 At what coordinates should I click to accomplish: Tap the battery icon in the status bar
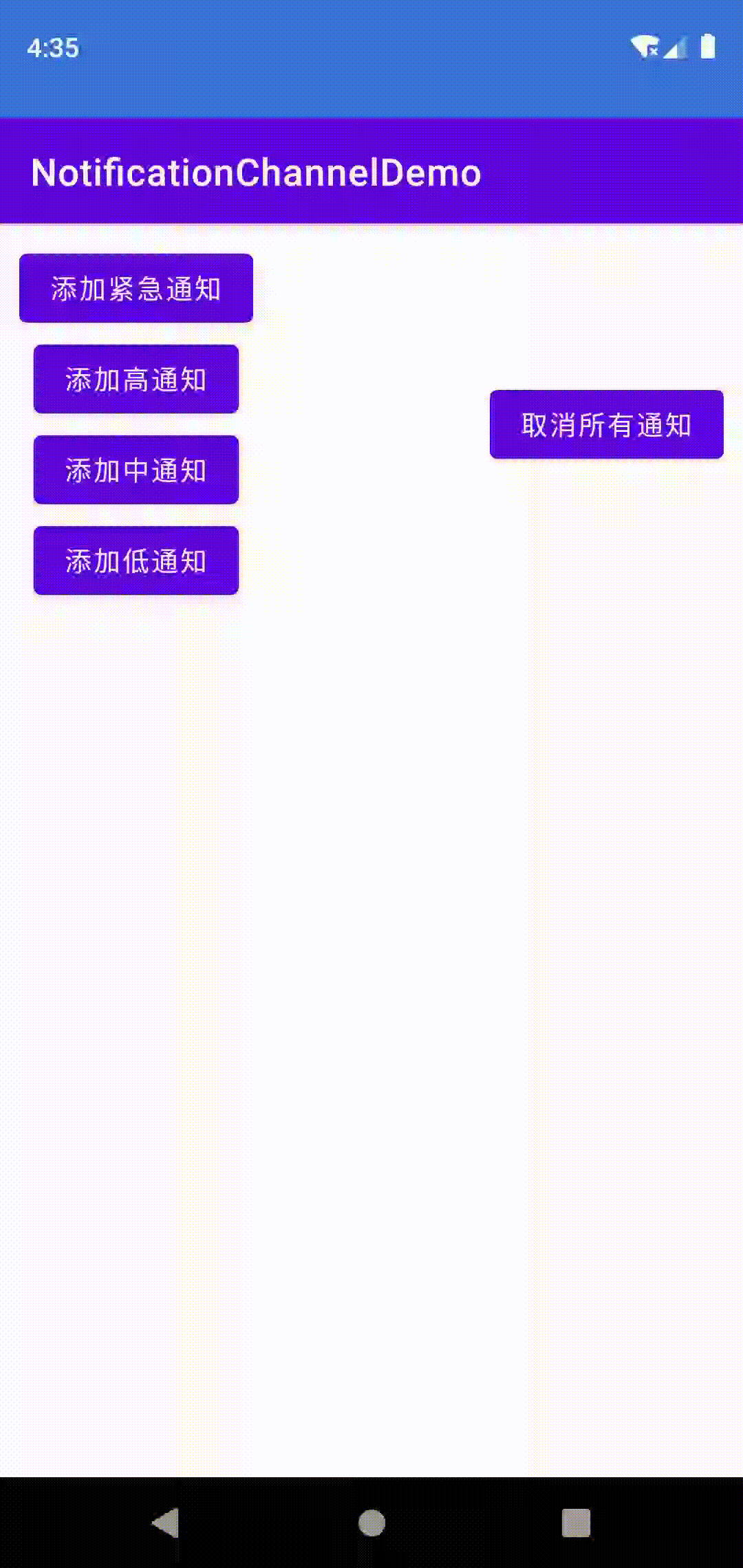point(708,47)
